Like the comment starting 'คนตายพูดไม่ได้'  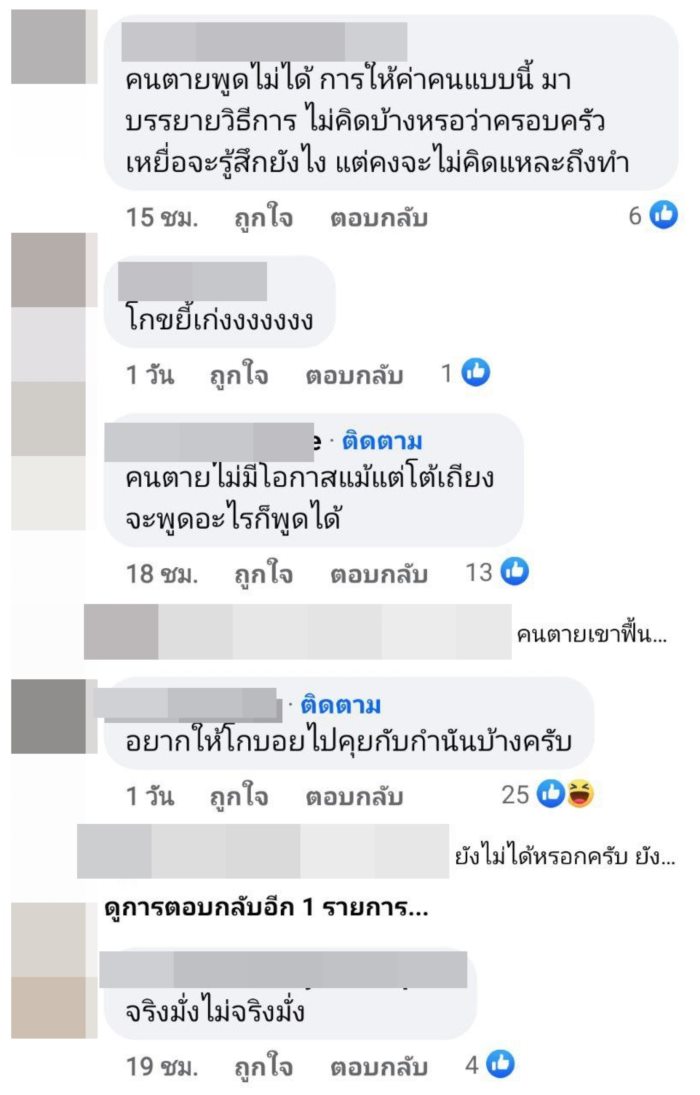point(264,217)
